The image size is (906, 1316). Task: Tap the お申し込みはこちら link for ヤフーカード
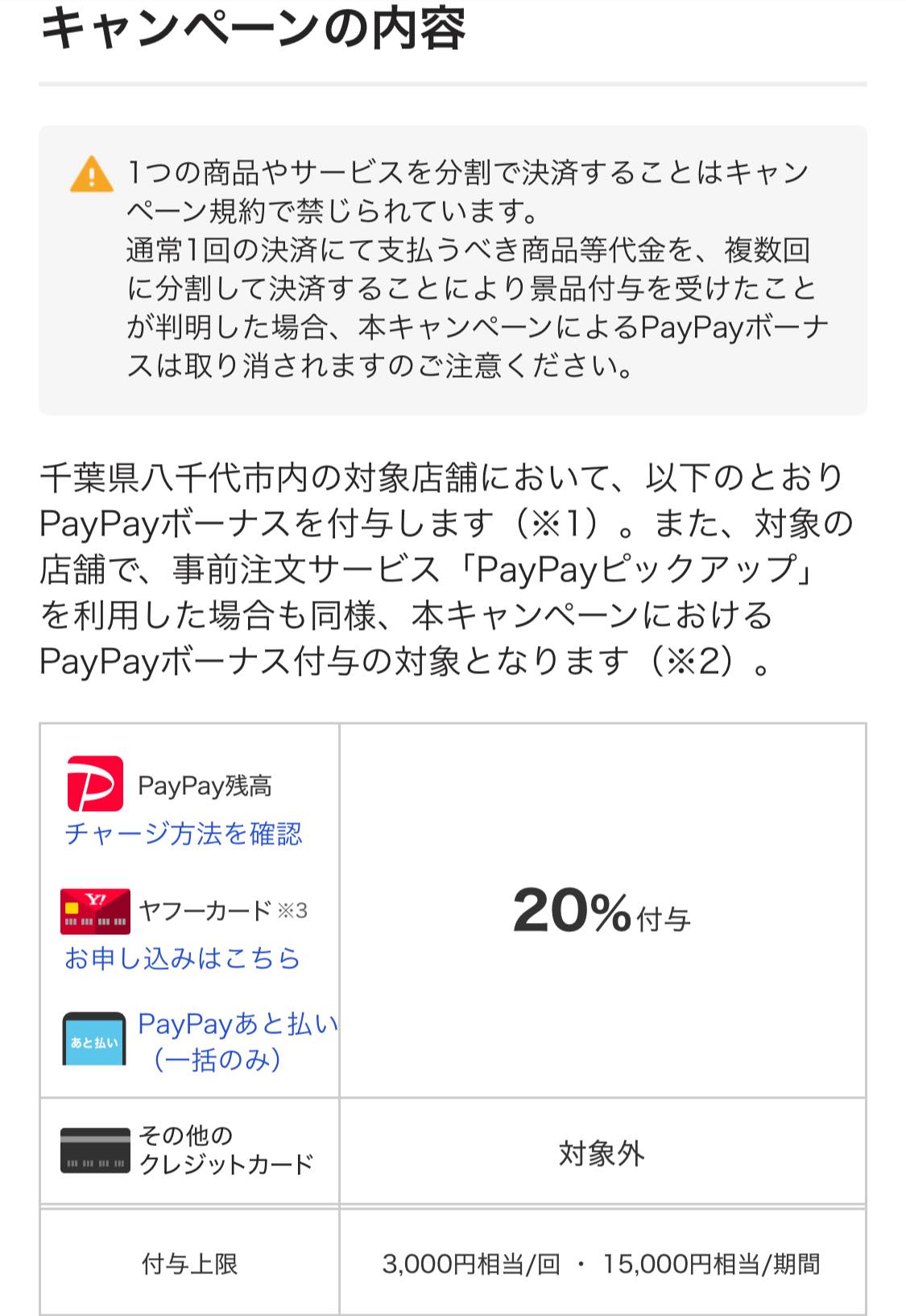pos(183,958)
